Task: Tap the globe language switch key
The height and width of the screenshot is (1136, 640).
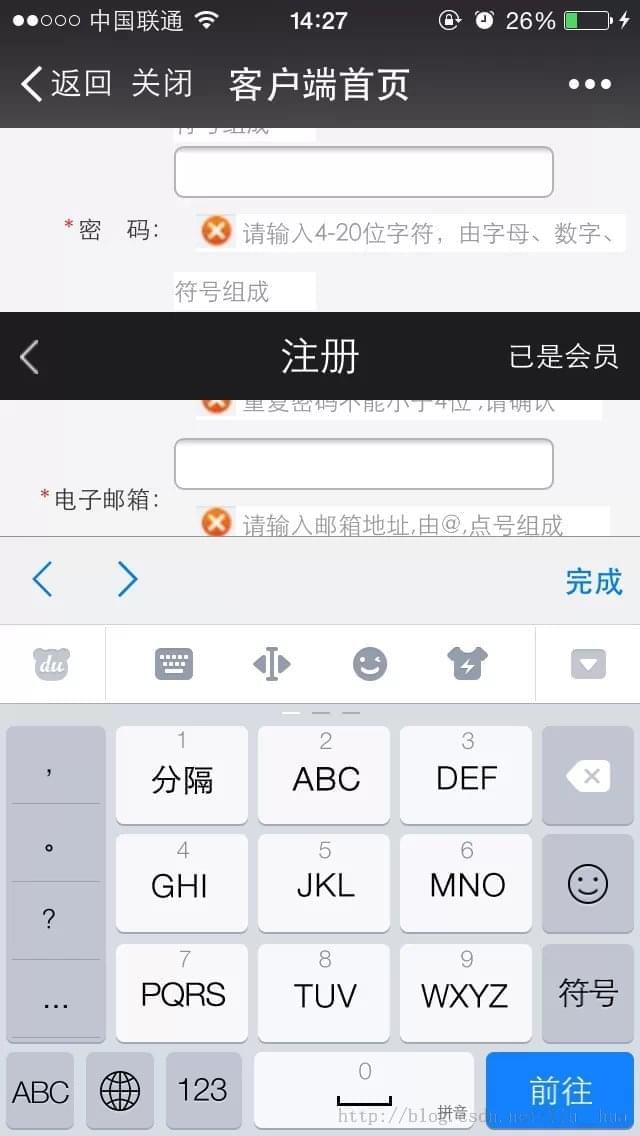Action: coord(120,1091)
